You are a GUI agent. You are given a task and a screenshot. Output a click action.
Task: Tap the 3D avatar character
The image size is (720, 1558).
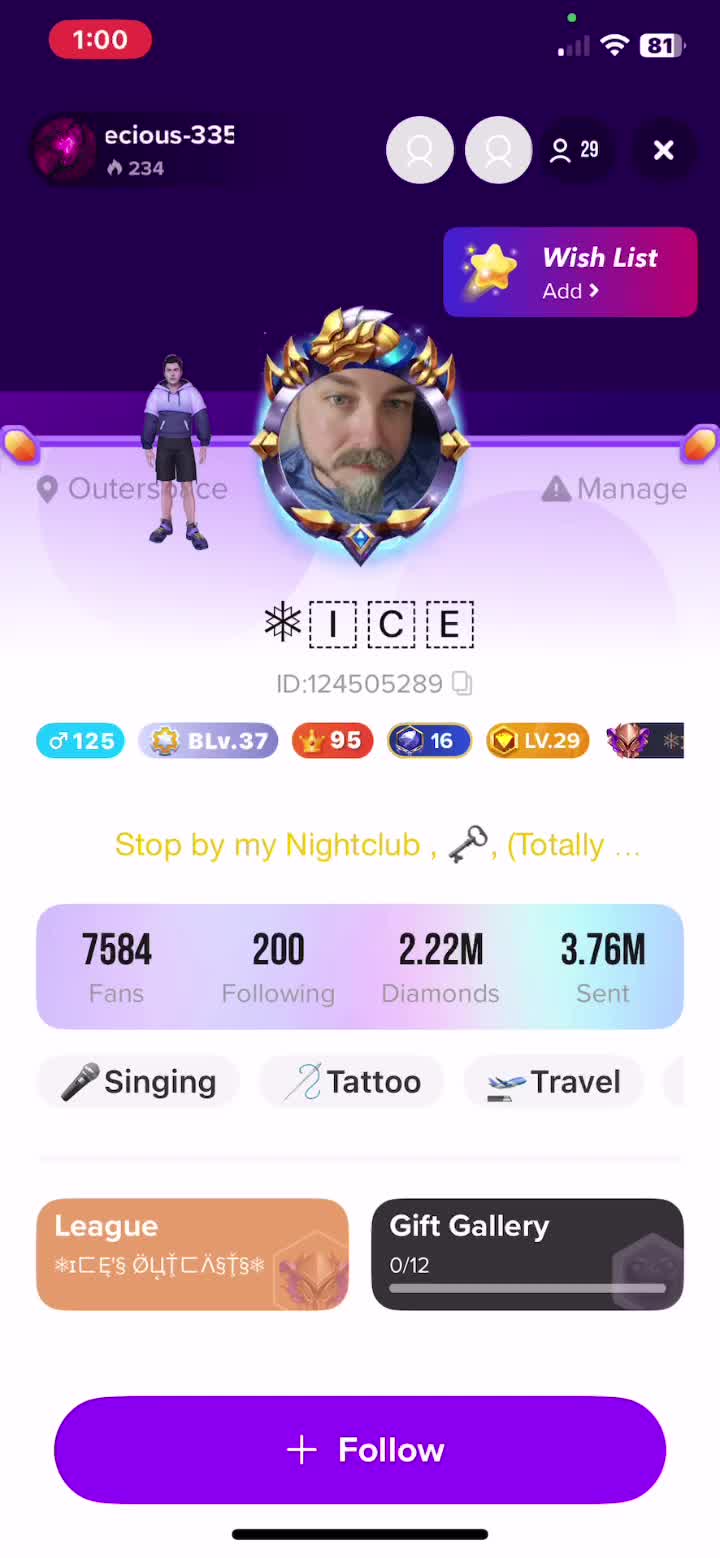177,452
